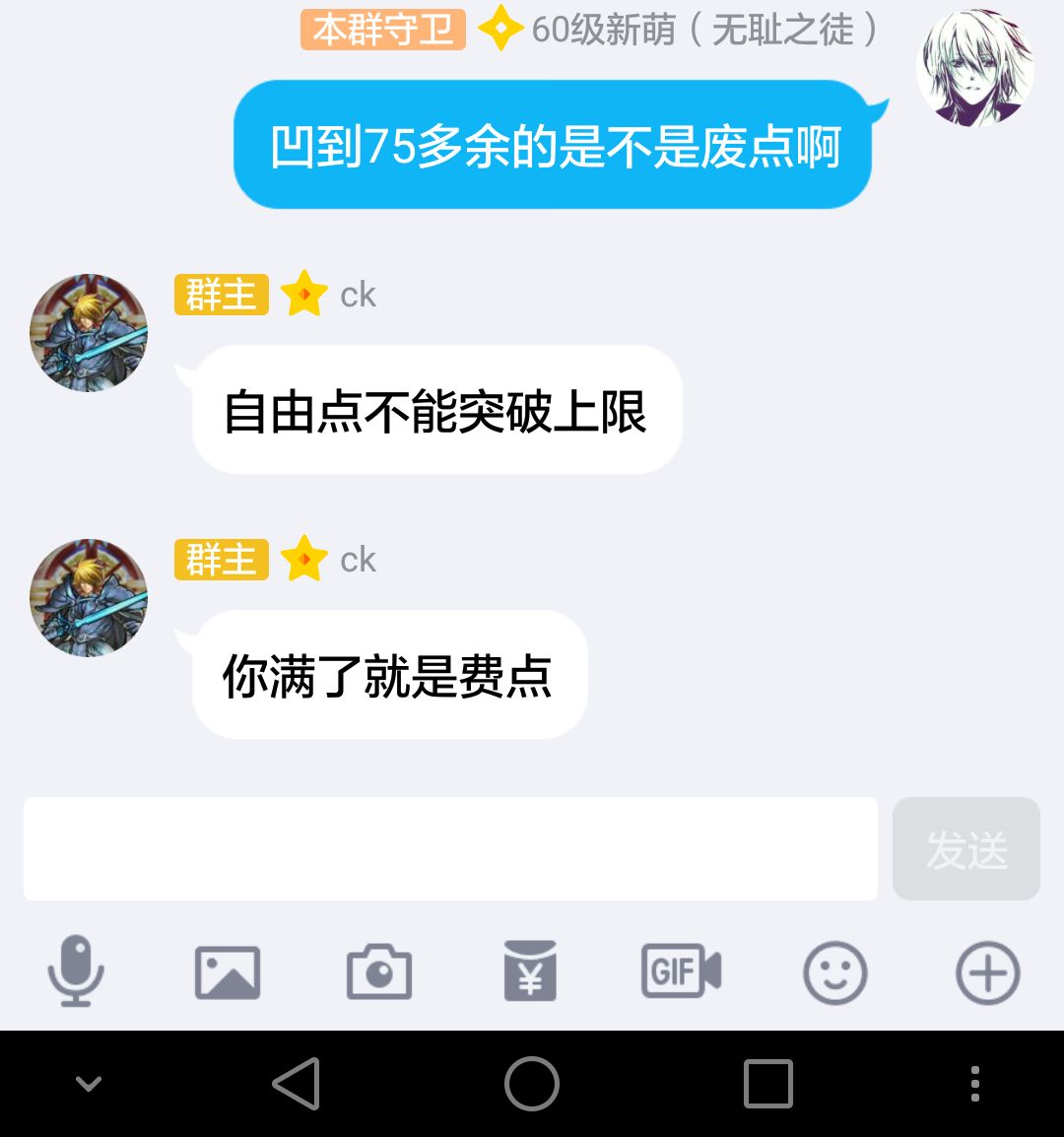Open the photo gallery picker icon

pyautogui.click(x=228, y=972)
